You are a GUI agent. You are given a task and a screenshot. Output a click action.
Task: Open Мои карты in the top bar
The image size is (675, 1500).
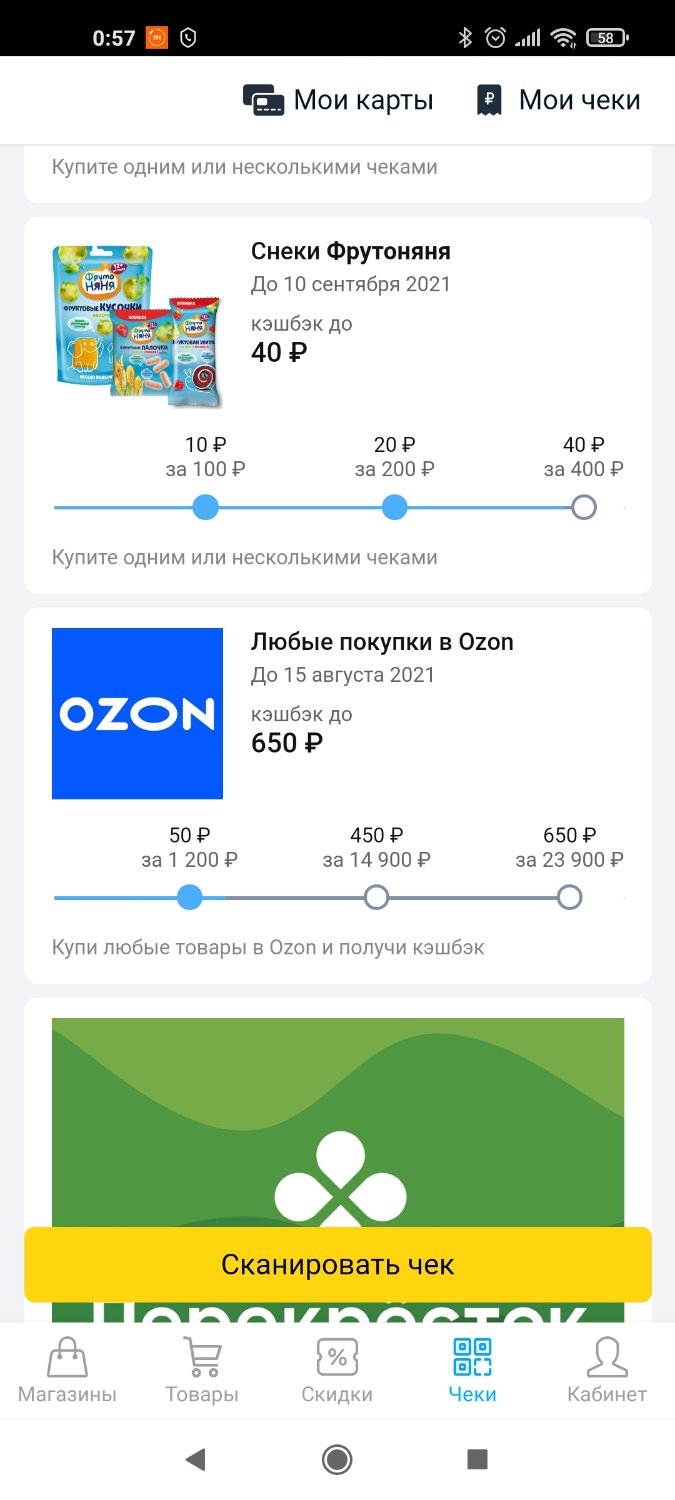click(338, 100)
